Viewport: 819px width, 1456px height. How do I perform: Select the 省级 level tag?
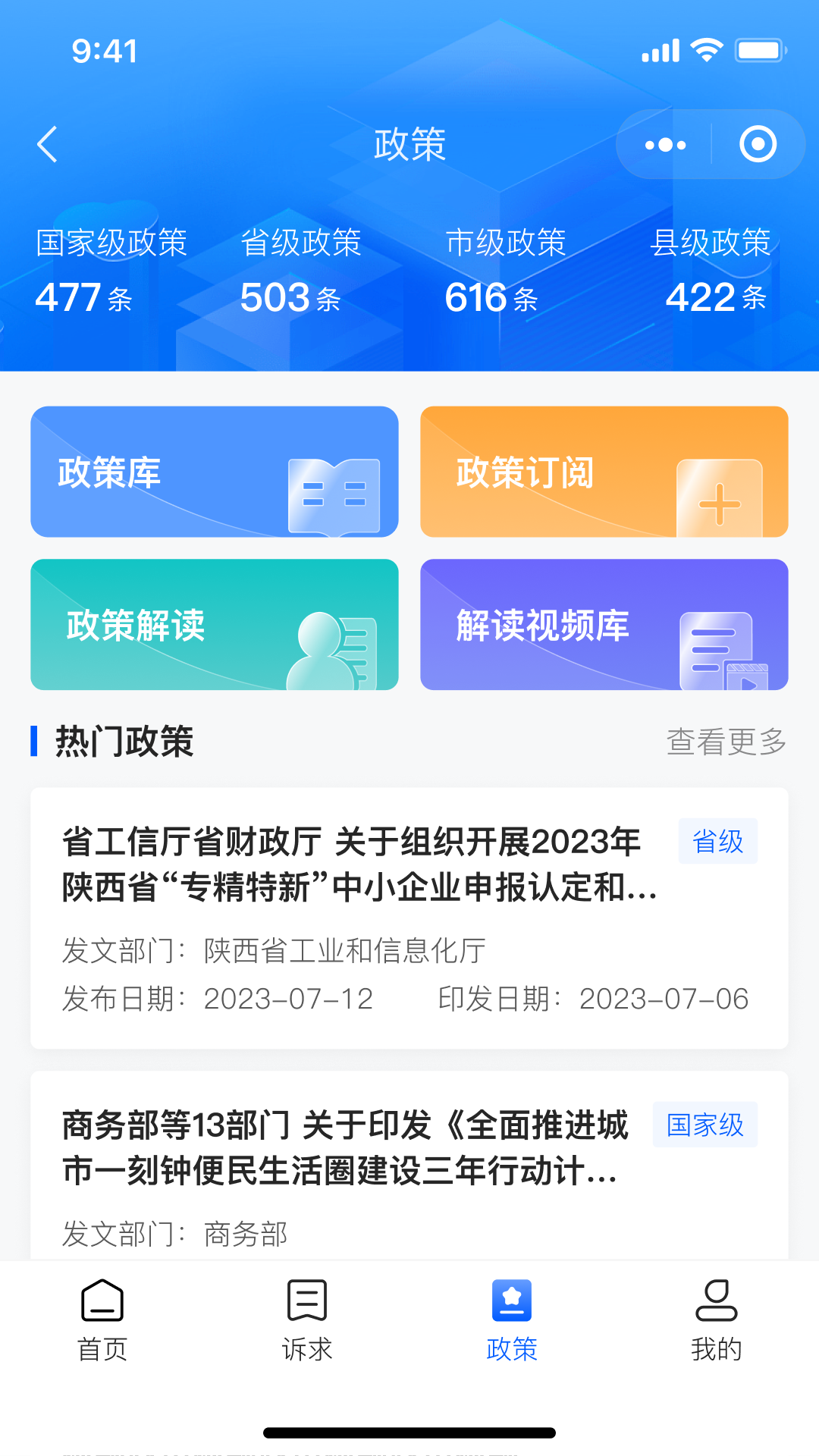click(x=717, y=840)
